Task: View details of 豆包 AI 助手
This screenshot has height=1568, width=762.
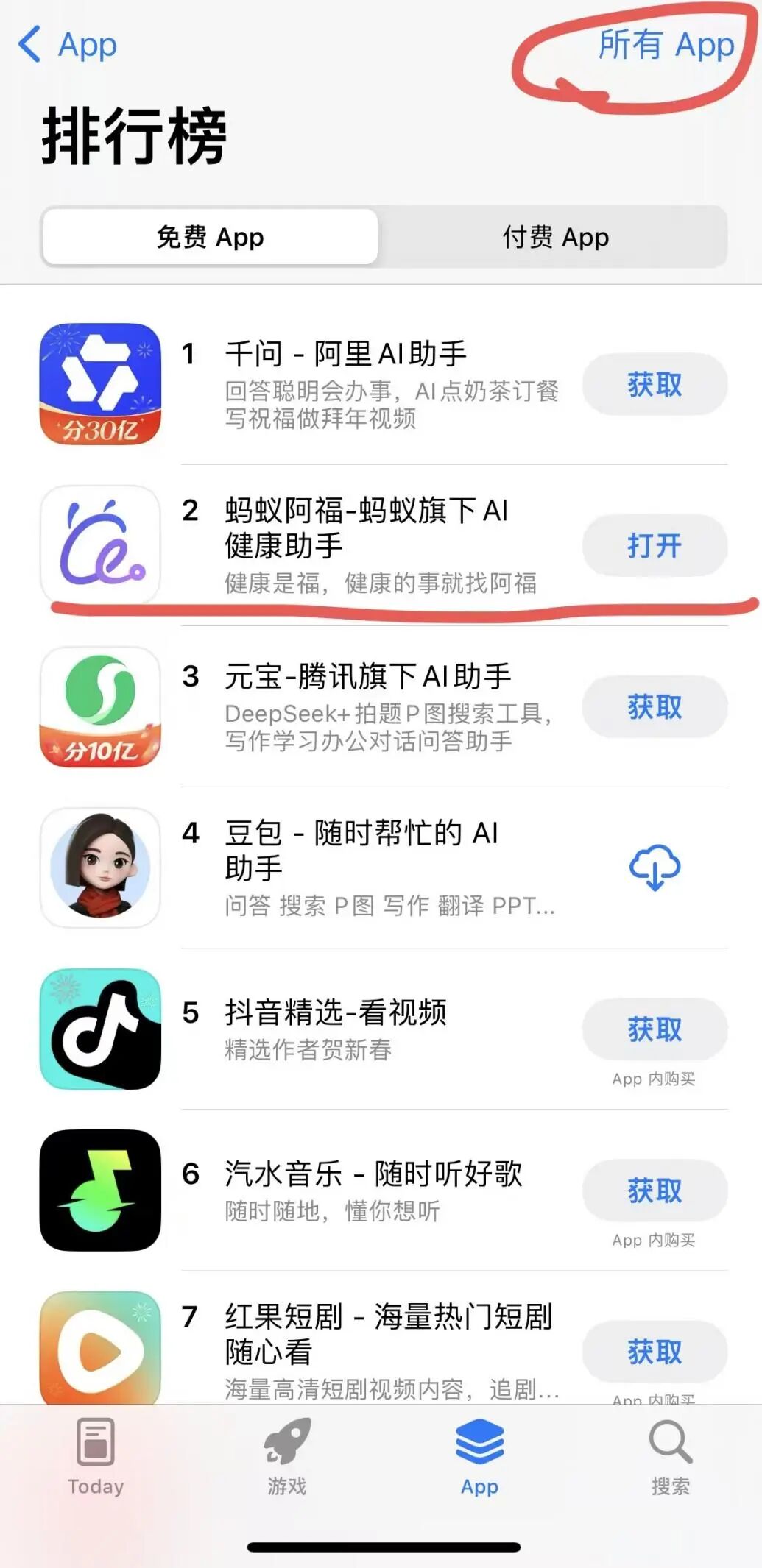Action: (361, 850)
